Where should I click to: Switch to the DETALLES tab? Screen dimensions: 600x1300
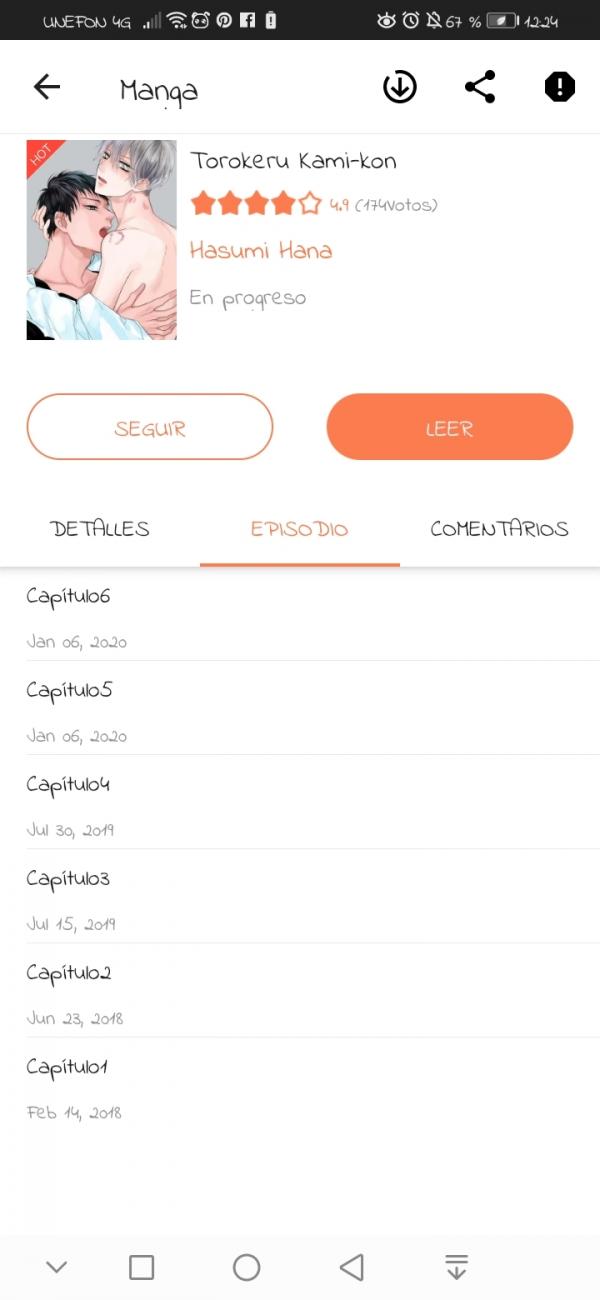[100, 529]
